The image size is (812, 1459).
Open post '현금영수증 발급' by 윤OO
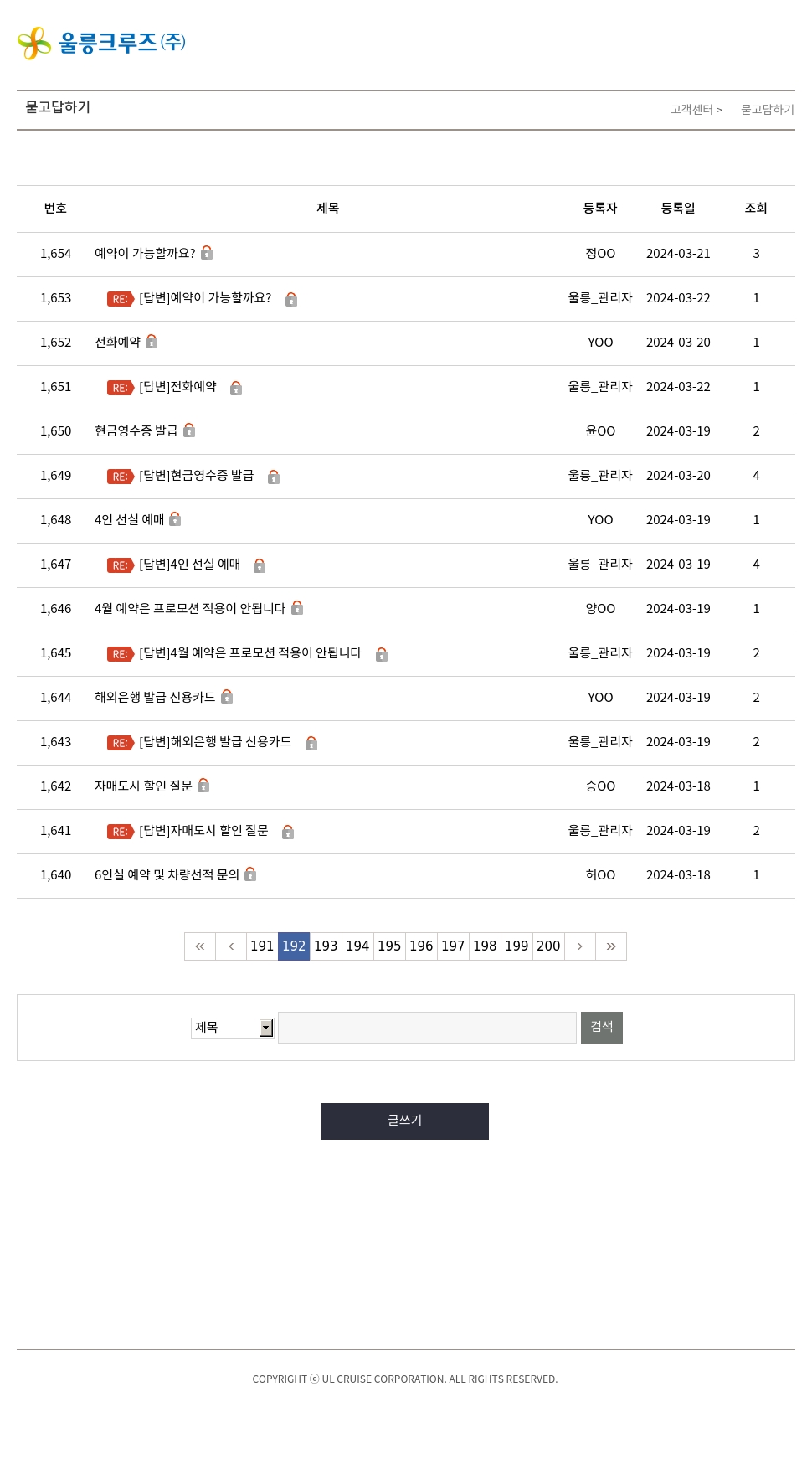(x=136, y=431)
